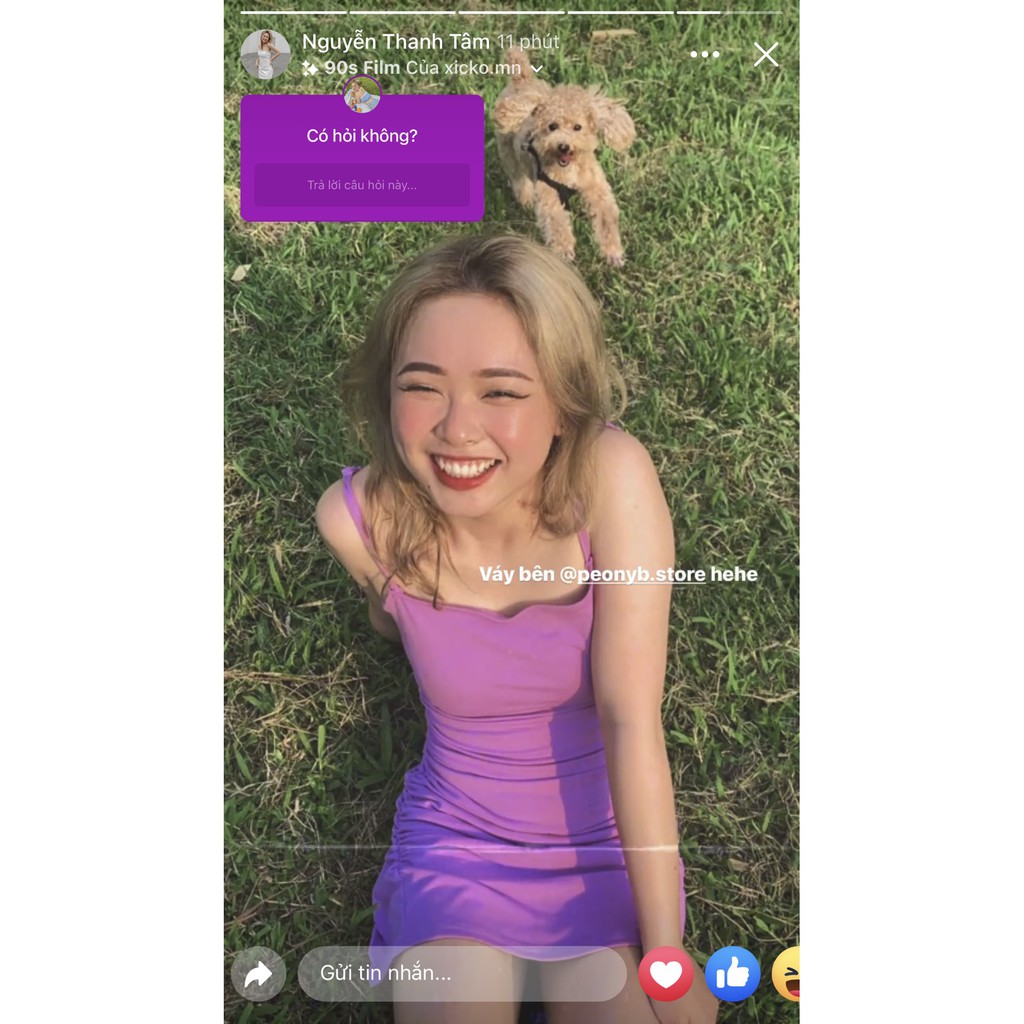Close the story viewer
The width and height of the screenshot is (1024, 1024).
point(766,54)
